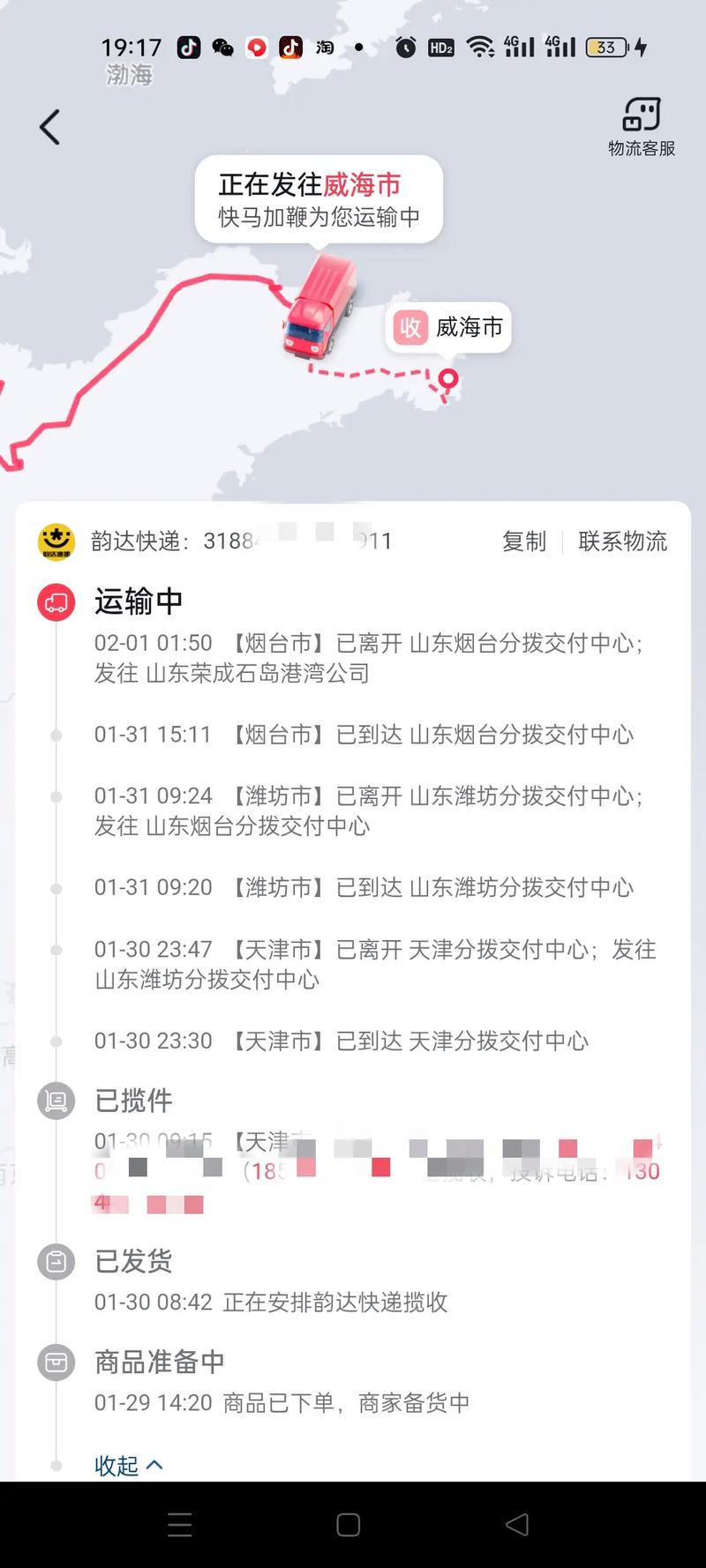Click the red 运输中 truck status icon
Image resolution: width=706 pixels, height=1568 pixels.
56,601
